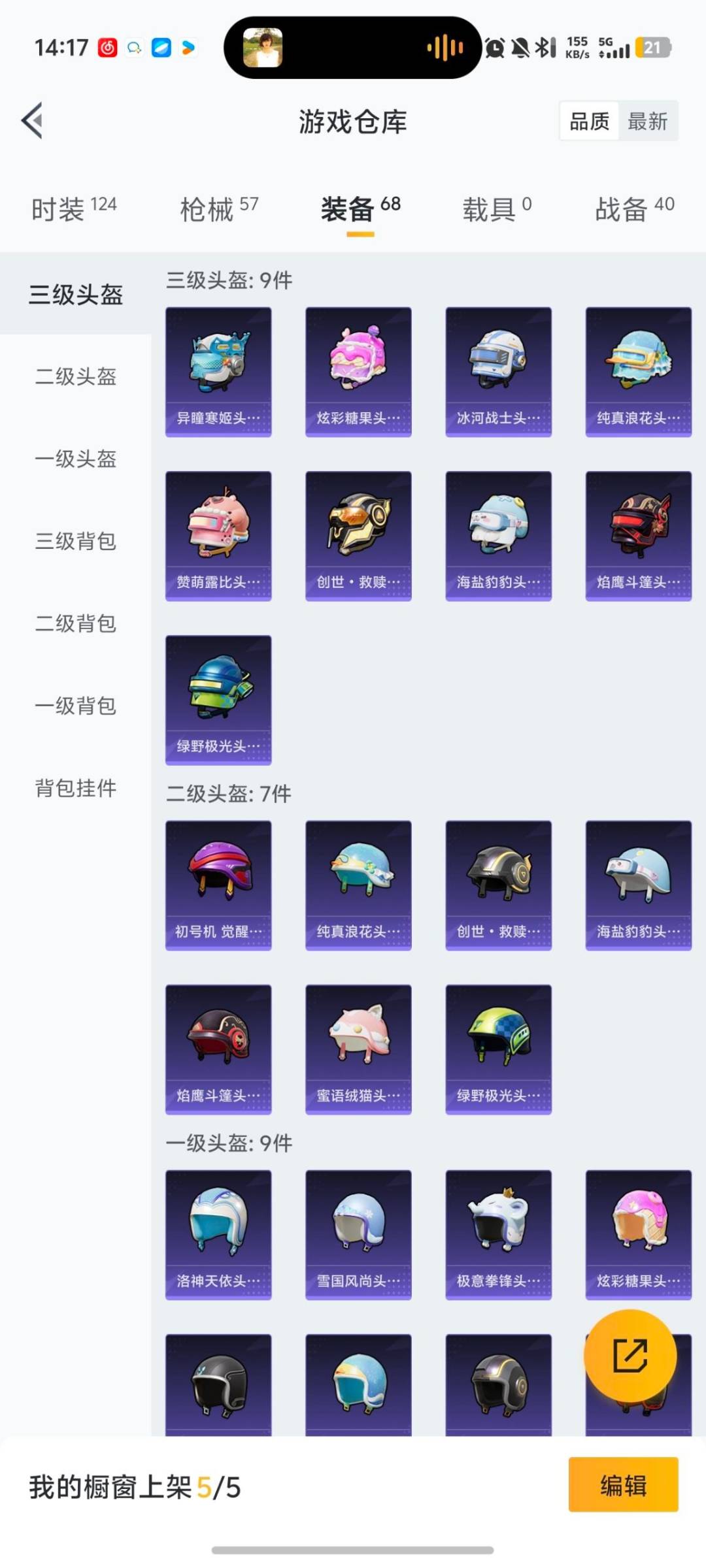Tap the voice recording indicator in the notch area
Viewport: 706px width, 1568px height.
[x=445, y=47]
